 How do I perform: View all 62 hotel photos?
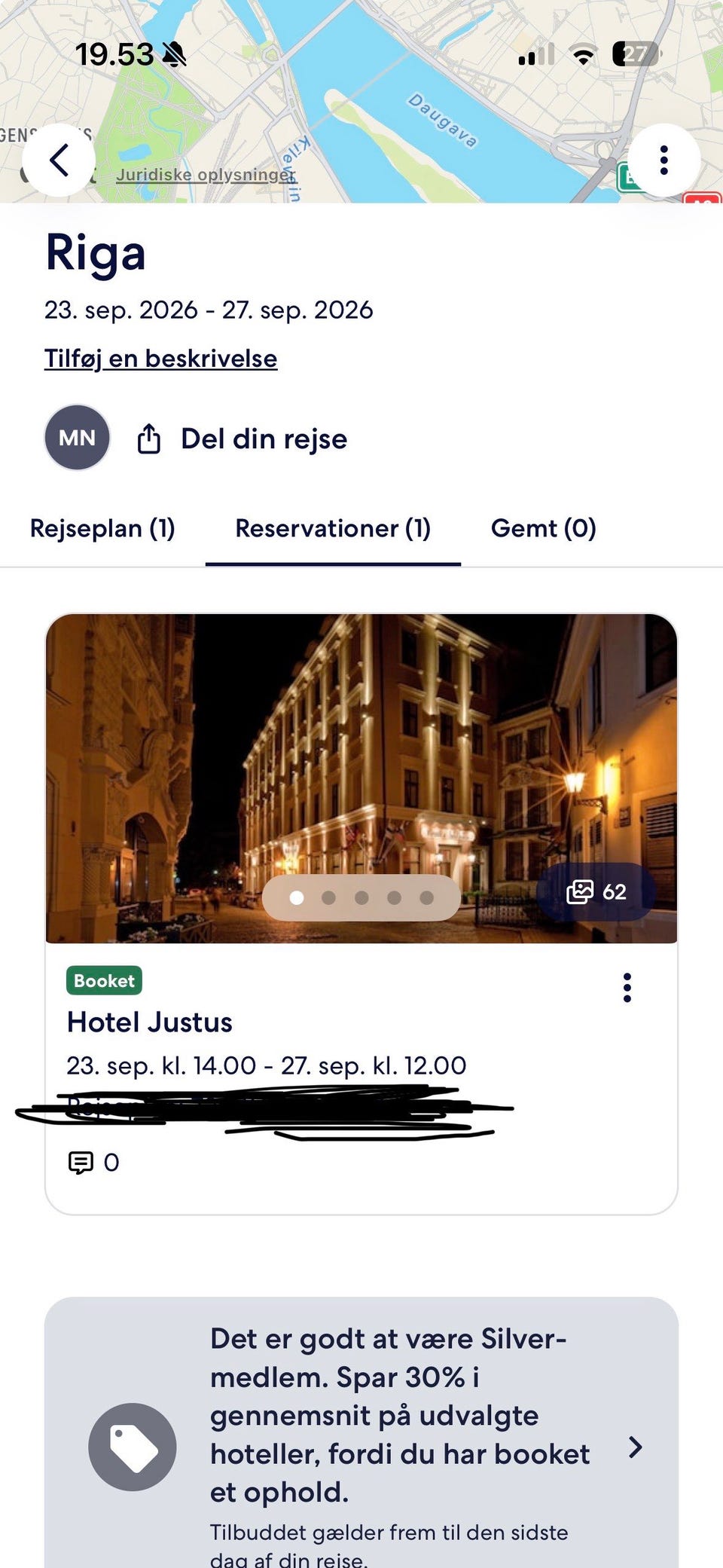click(596, 891)
